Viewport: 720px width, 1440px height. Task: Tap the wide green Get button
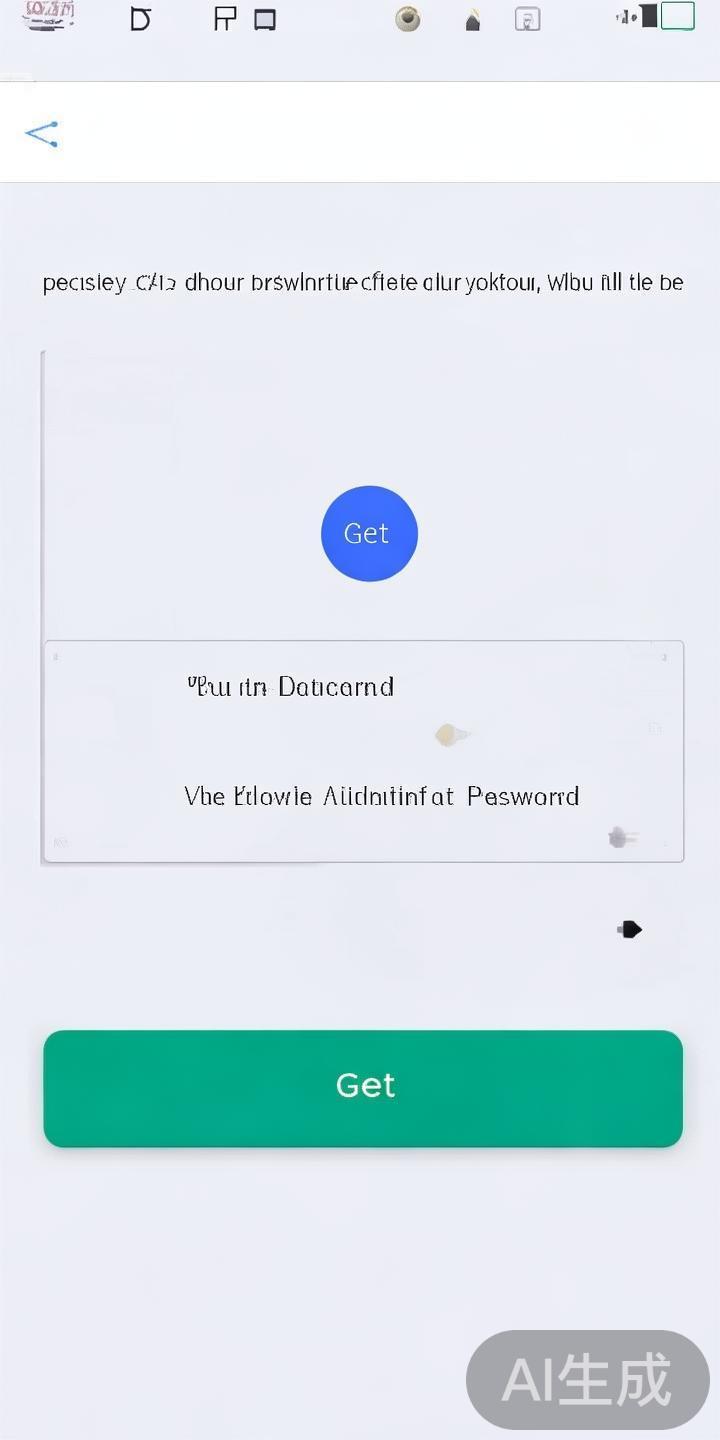coord(363,1088)
